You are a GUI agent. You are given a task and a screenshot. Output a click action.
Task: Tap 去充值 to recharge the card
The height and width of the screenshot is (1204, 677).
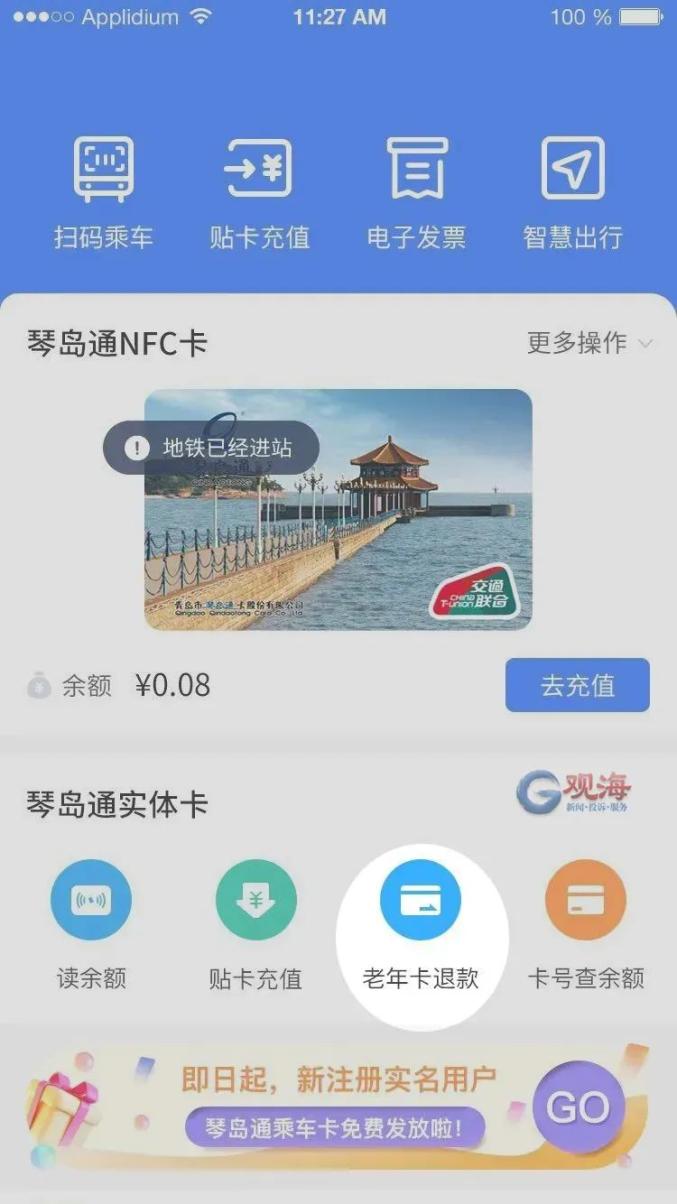click(x=577, y=685)
